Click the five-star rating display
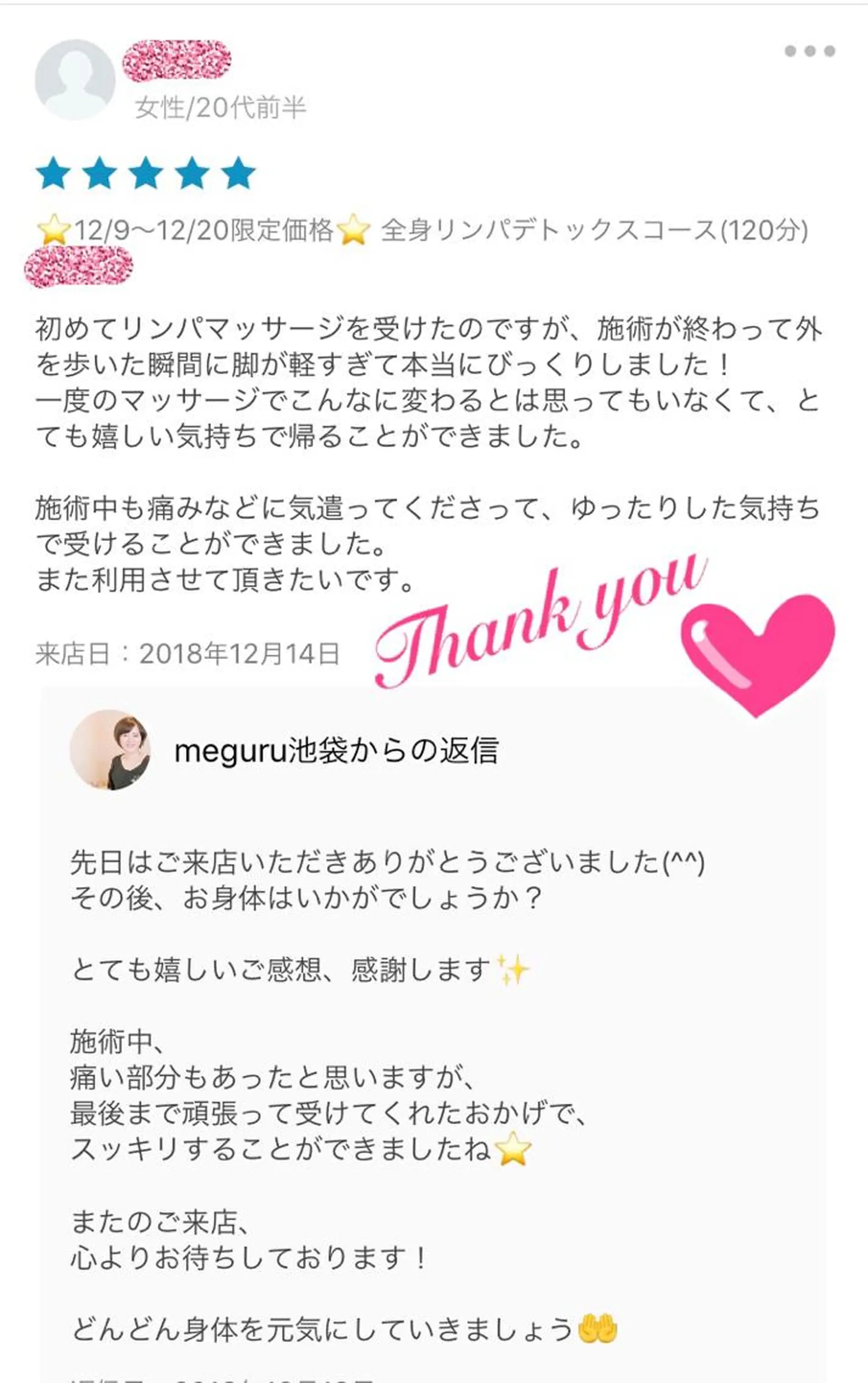The image size is (868, 1383). (145, 172)
